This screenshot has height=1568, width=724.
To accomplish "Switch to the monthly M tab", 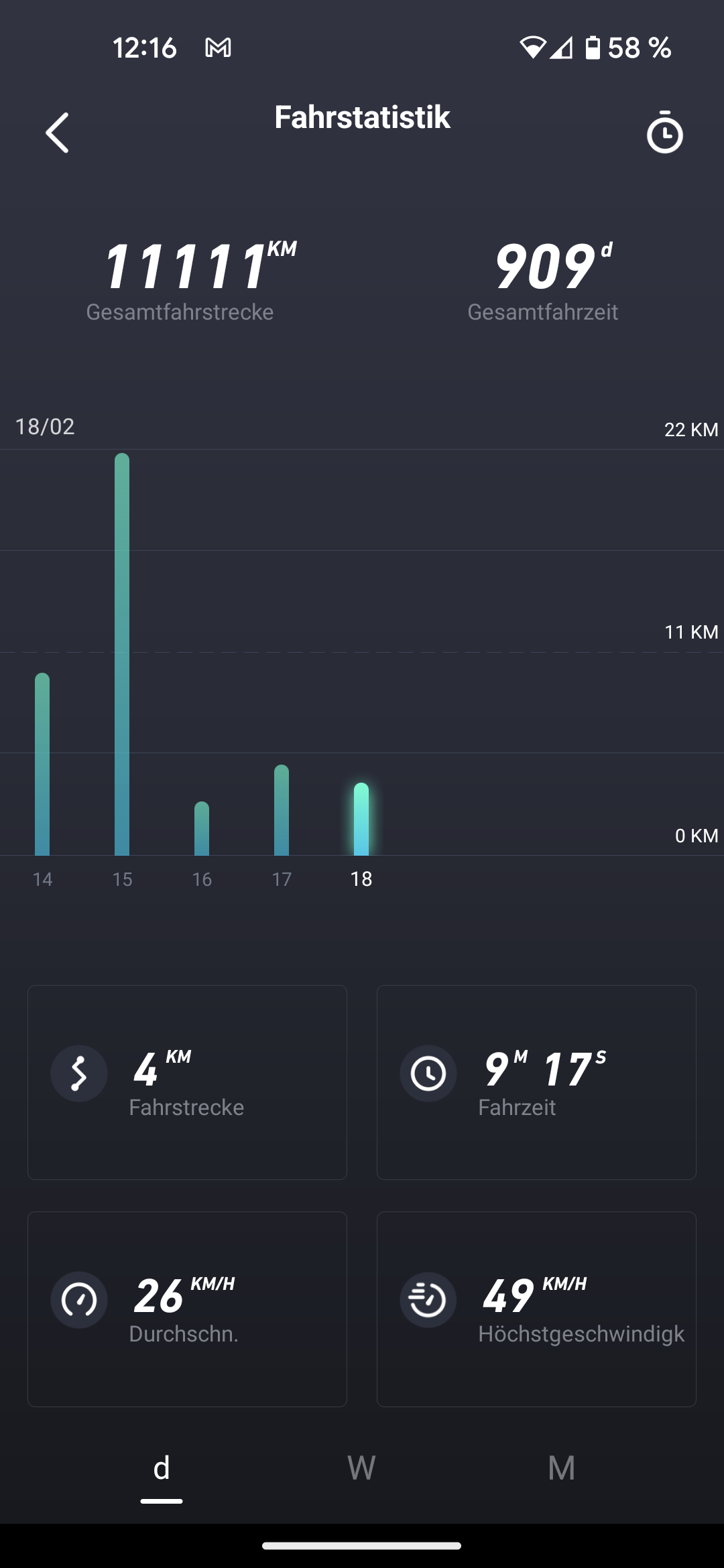I will tap(561, 1468).
